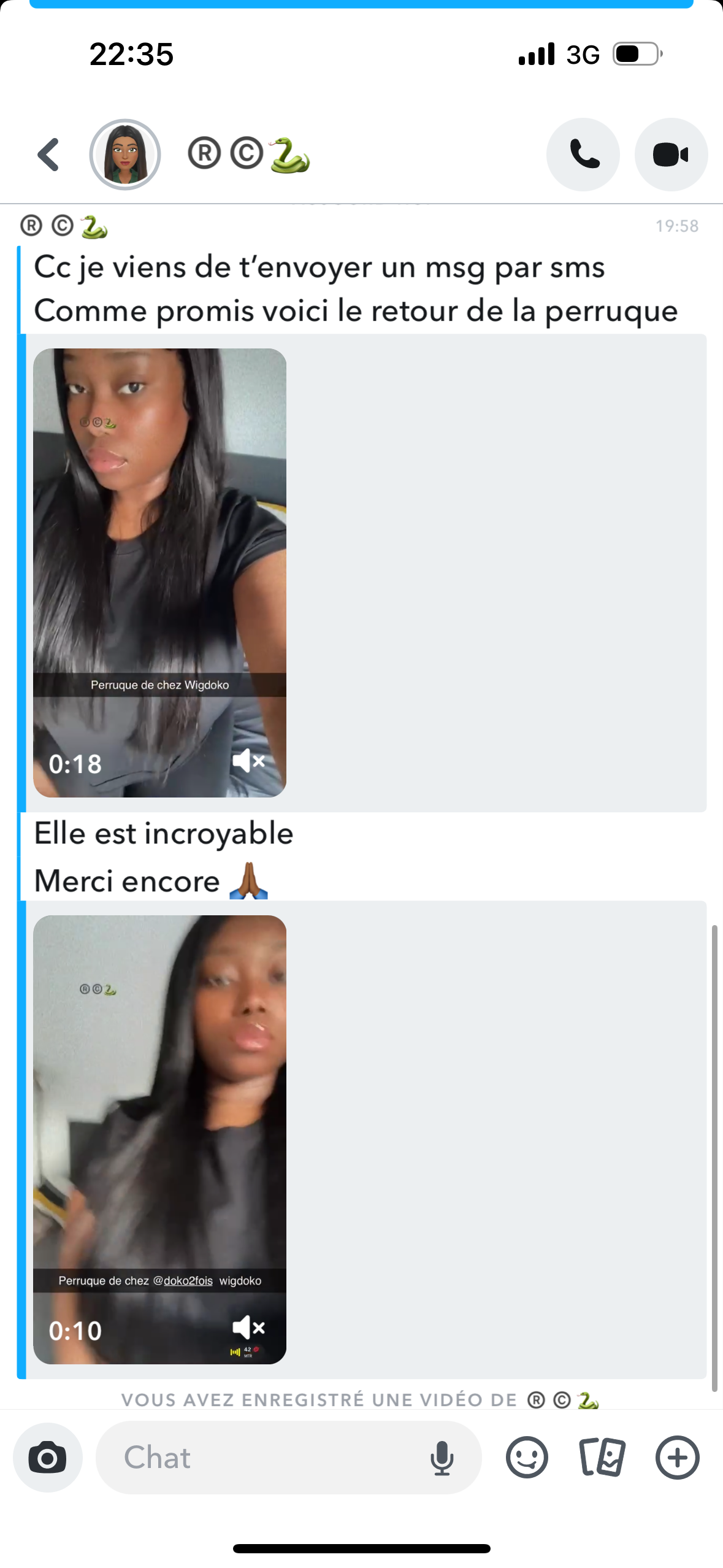
Task: Open contact name at chat header
Action: pos(249,155)
